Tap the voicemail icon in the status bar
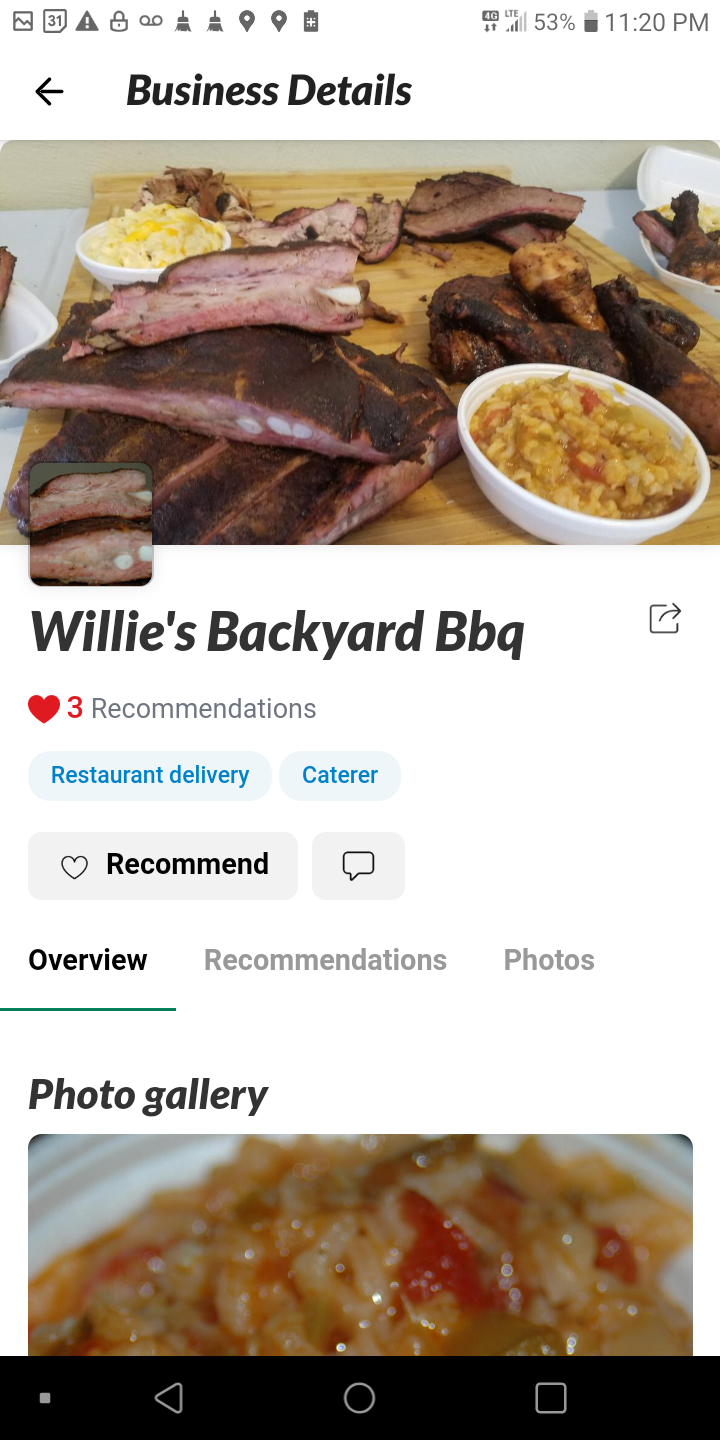 pyautogui.click(x=151, y=20)
